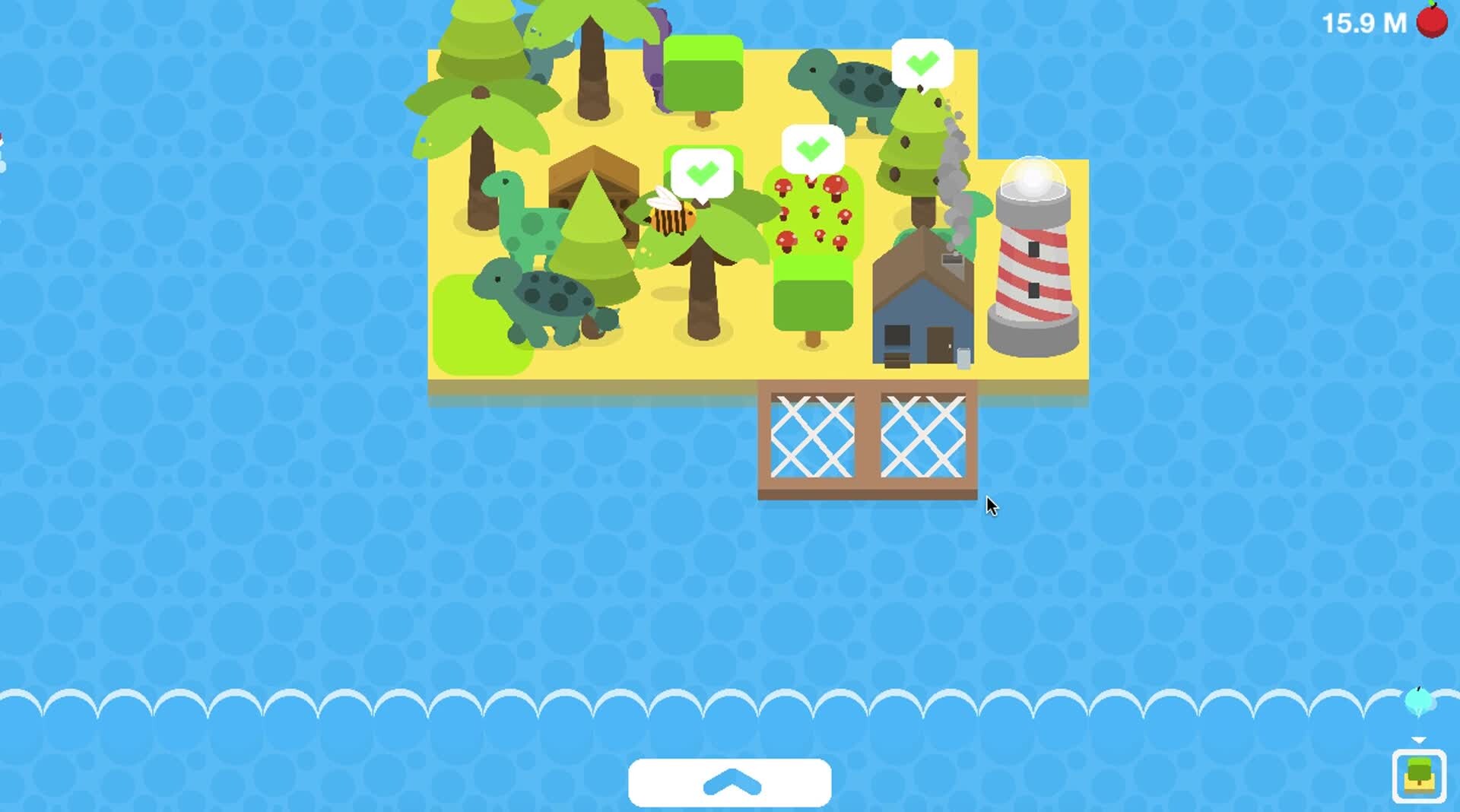
Task: Collect the checkmark bubble above the smoking pine tree
Action: 922,63
